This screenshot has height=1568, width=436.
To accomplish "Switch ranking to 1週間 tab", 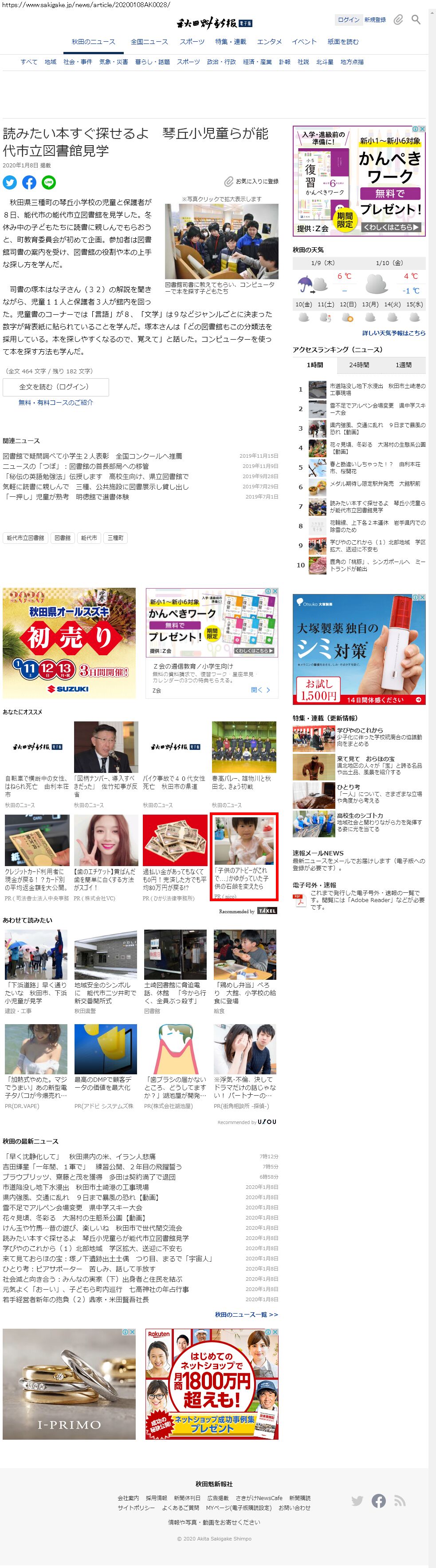I will coord(403,365).
